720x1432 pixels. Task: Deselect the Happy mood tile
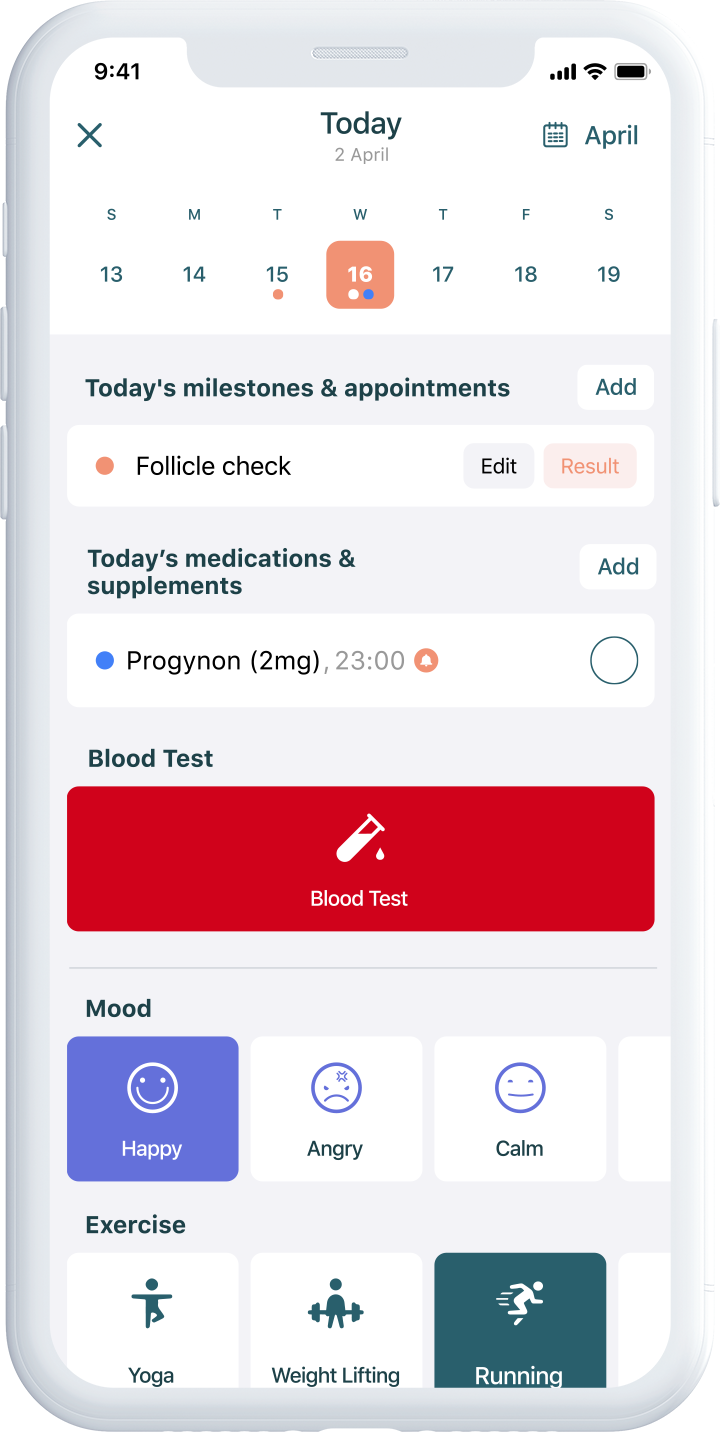153,1109
